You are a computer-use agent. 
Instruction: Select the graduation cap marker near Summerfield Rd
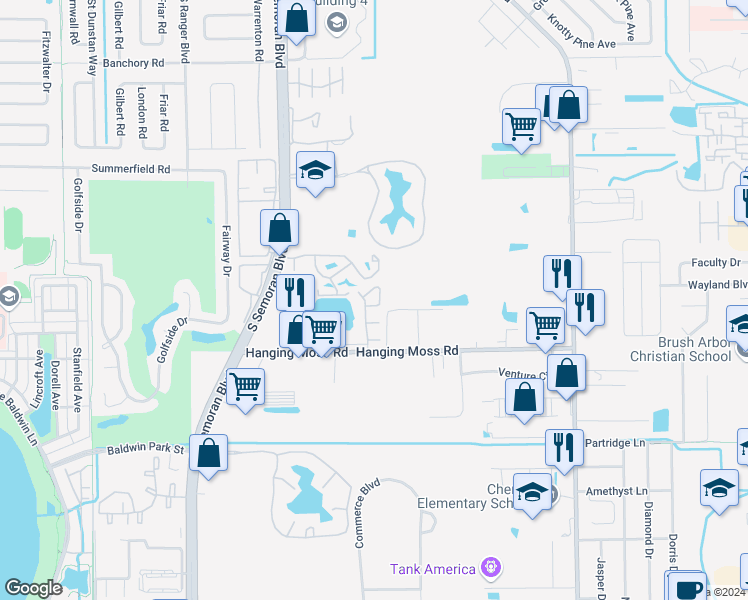point(315,171)
